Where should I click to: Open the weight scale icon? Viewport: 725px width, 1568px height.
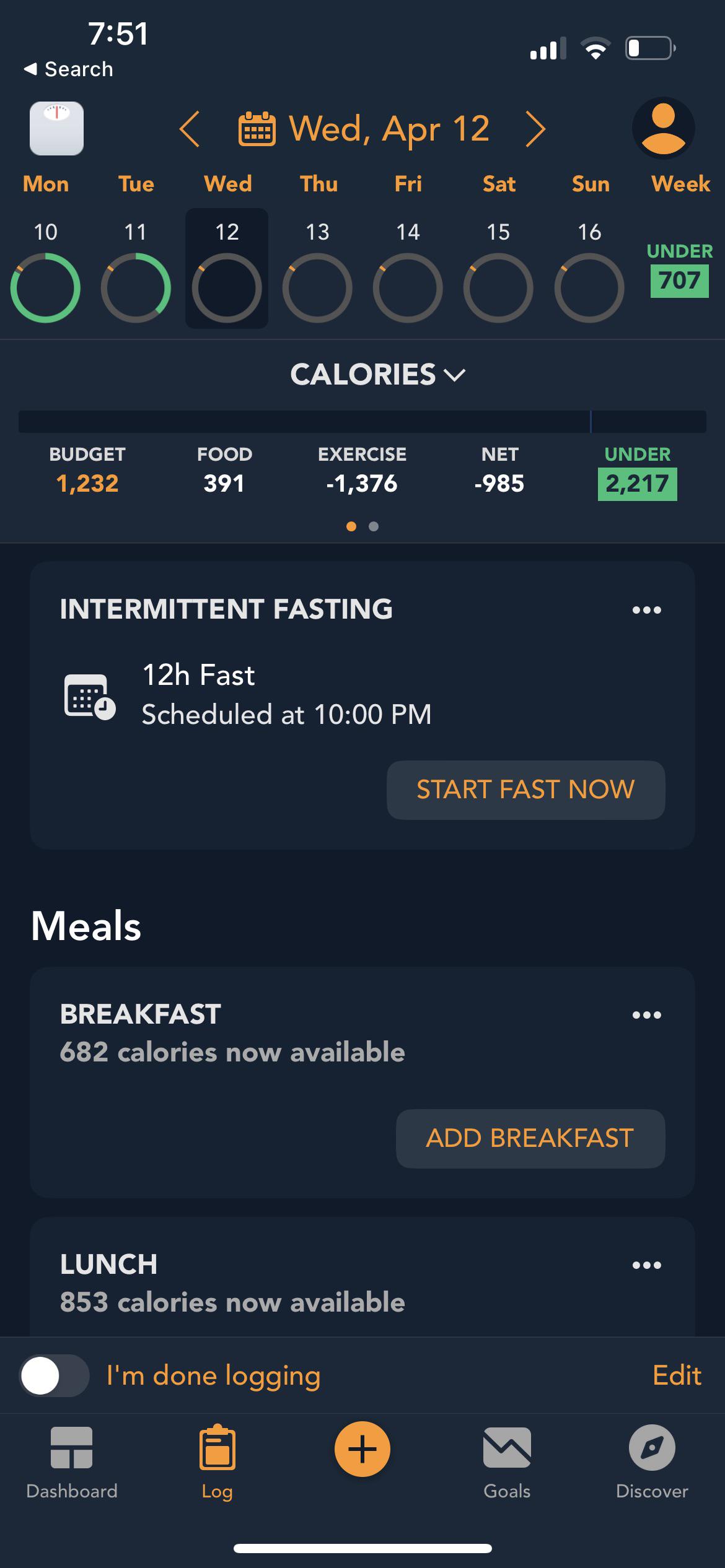[56, 128]
